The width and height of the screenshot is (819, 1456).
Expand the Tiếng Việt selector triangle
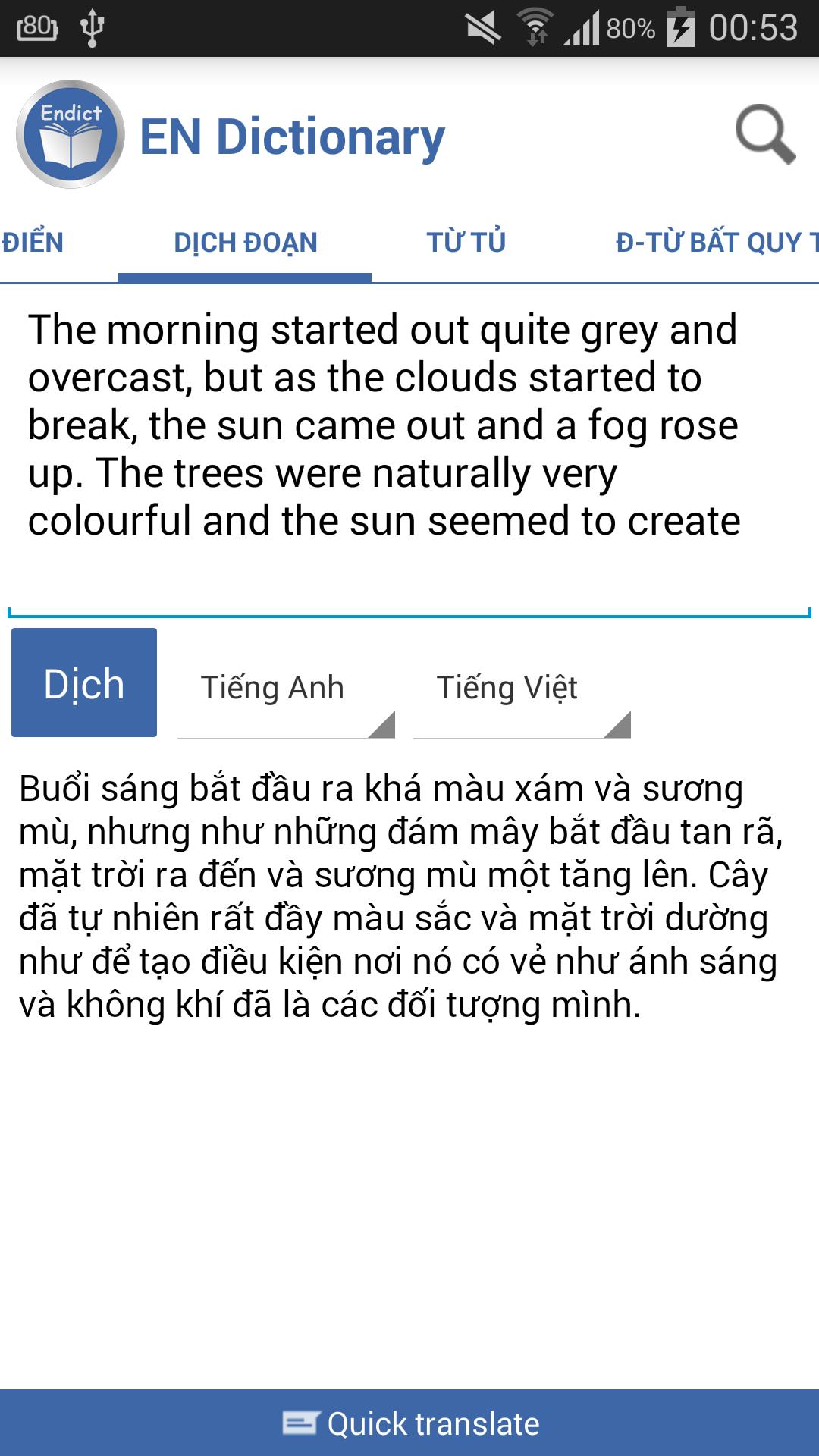point(620,725)
